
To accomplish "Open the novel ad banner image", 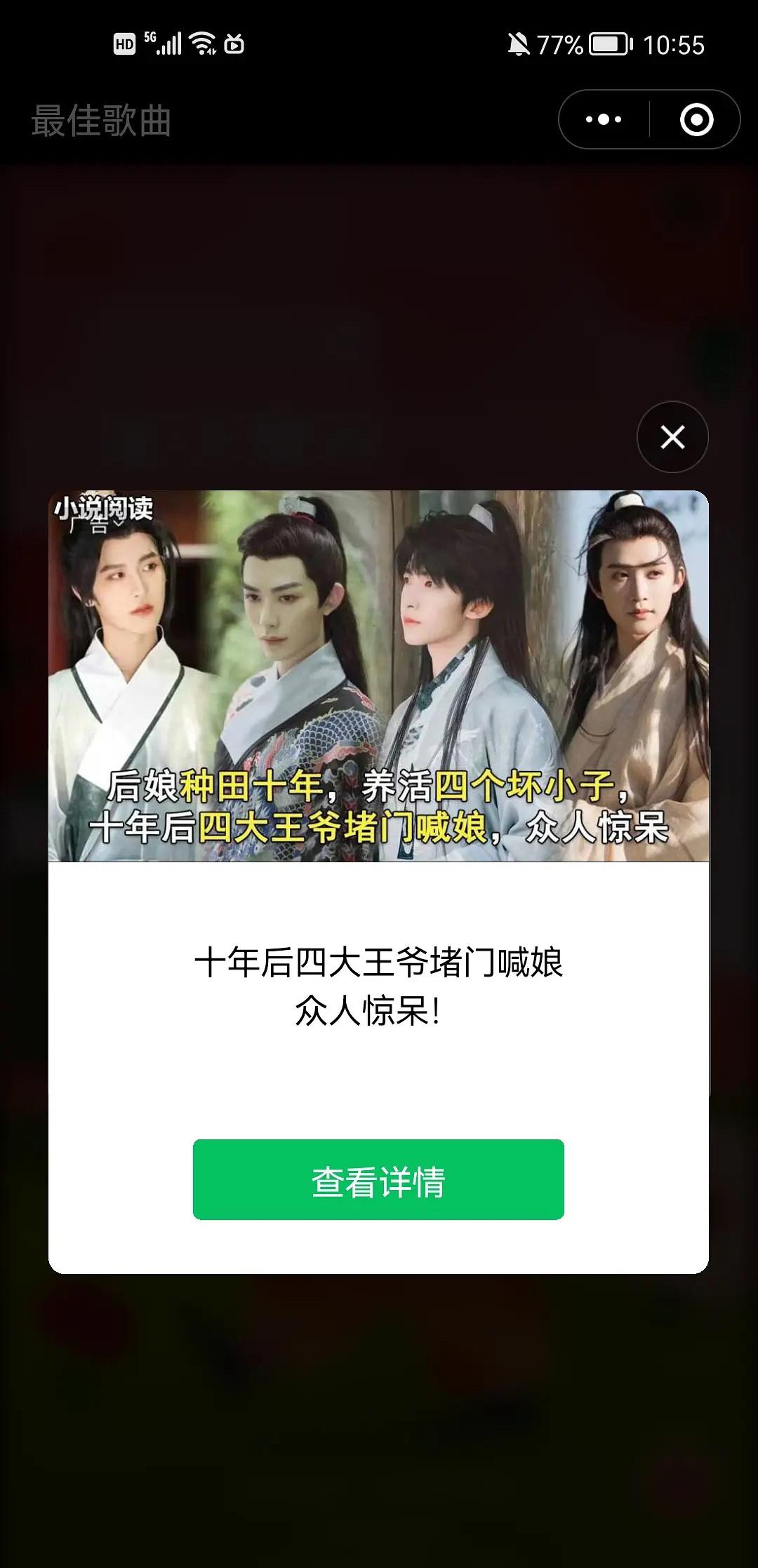I will click(378, 675).
